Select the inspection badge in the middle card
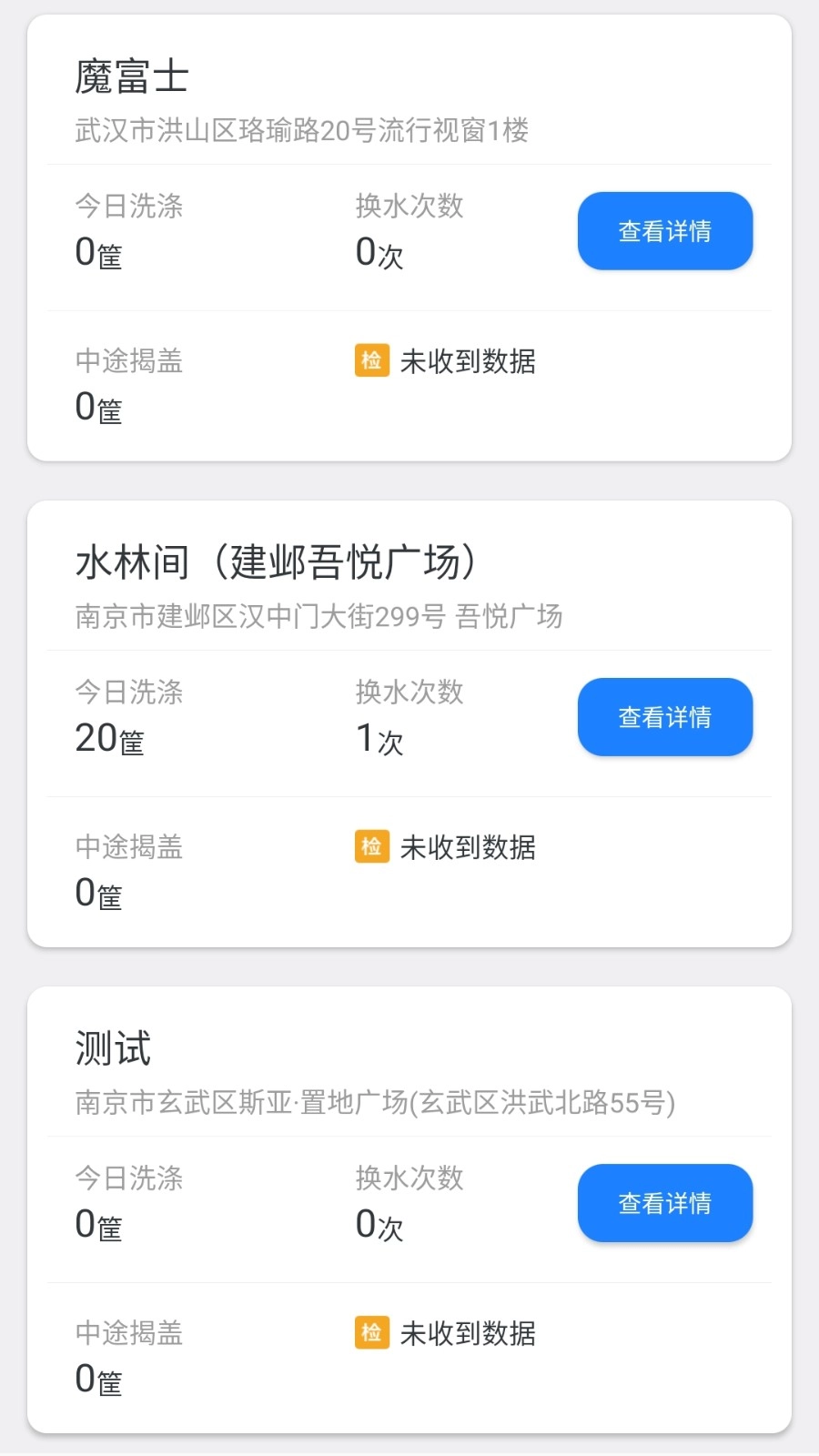Image resolution: width=819 pixels, height=1456 pixels. click(371, 847)
